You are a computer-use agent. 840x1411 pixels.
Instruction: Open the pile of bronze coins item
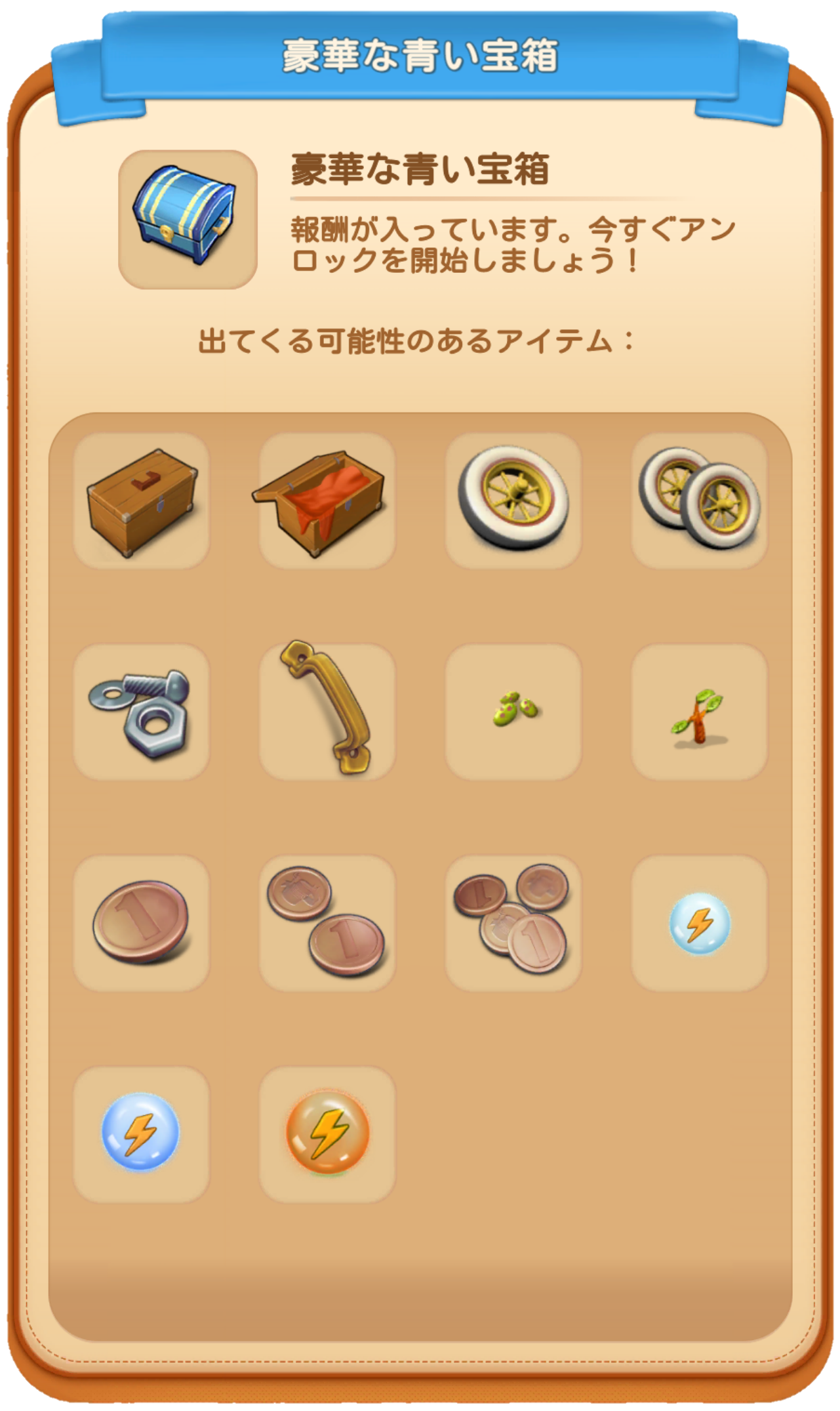tap(513, 923)
